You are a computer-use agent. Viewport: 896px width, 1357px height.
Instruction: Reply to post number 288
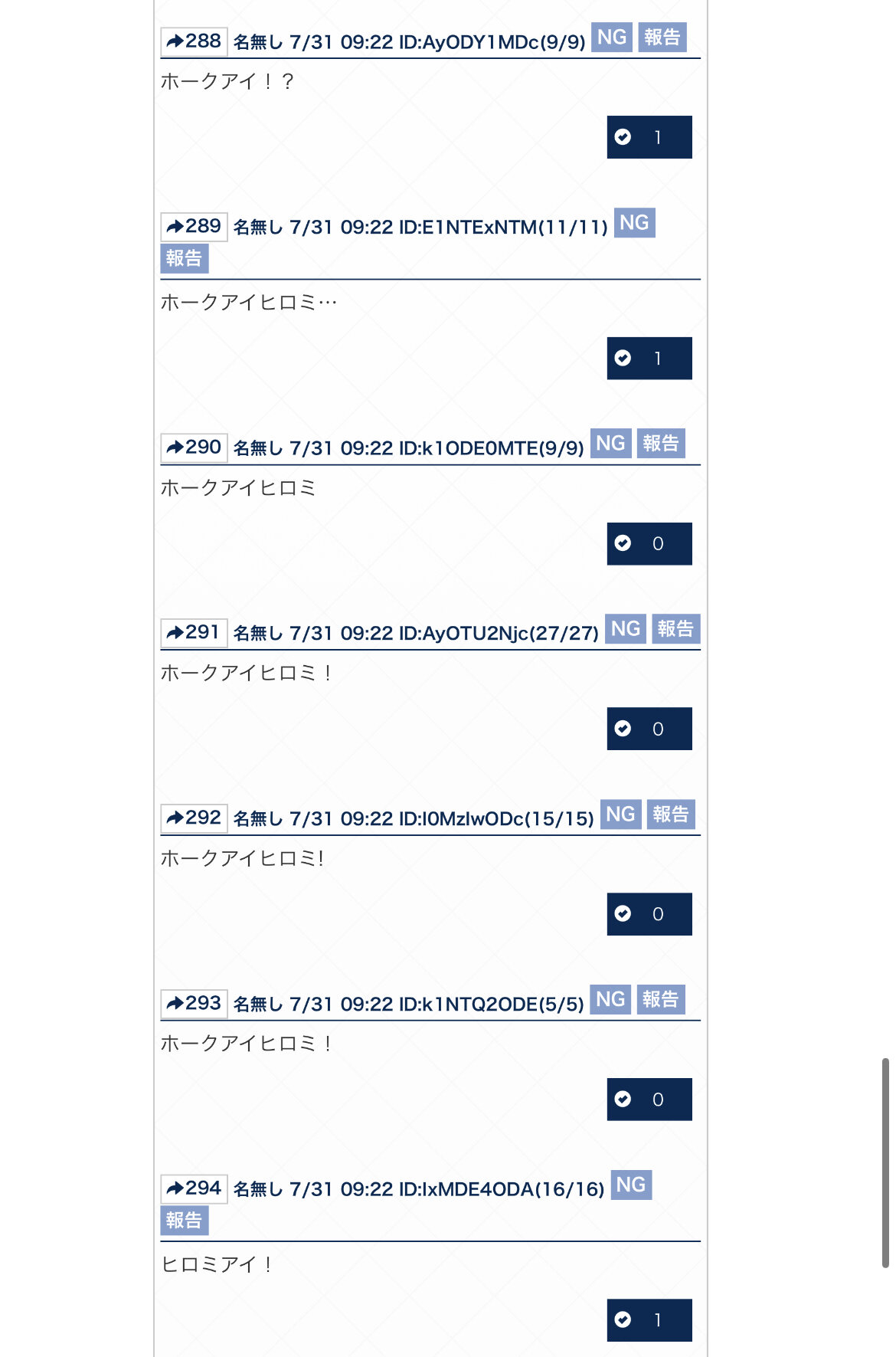point(194,41)
